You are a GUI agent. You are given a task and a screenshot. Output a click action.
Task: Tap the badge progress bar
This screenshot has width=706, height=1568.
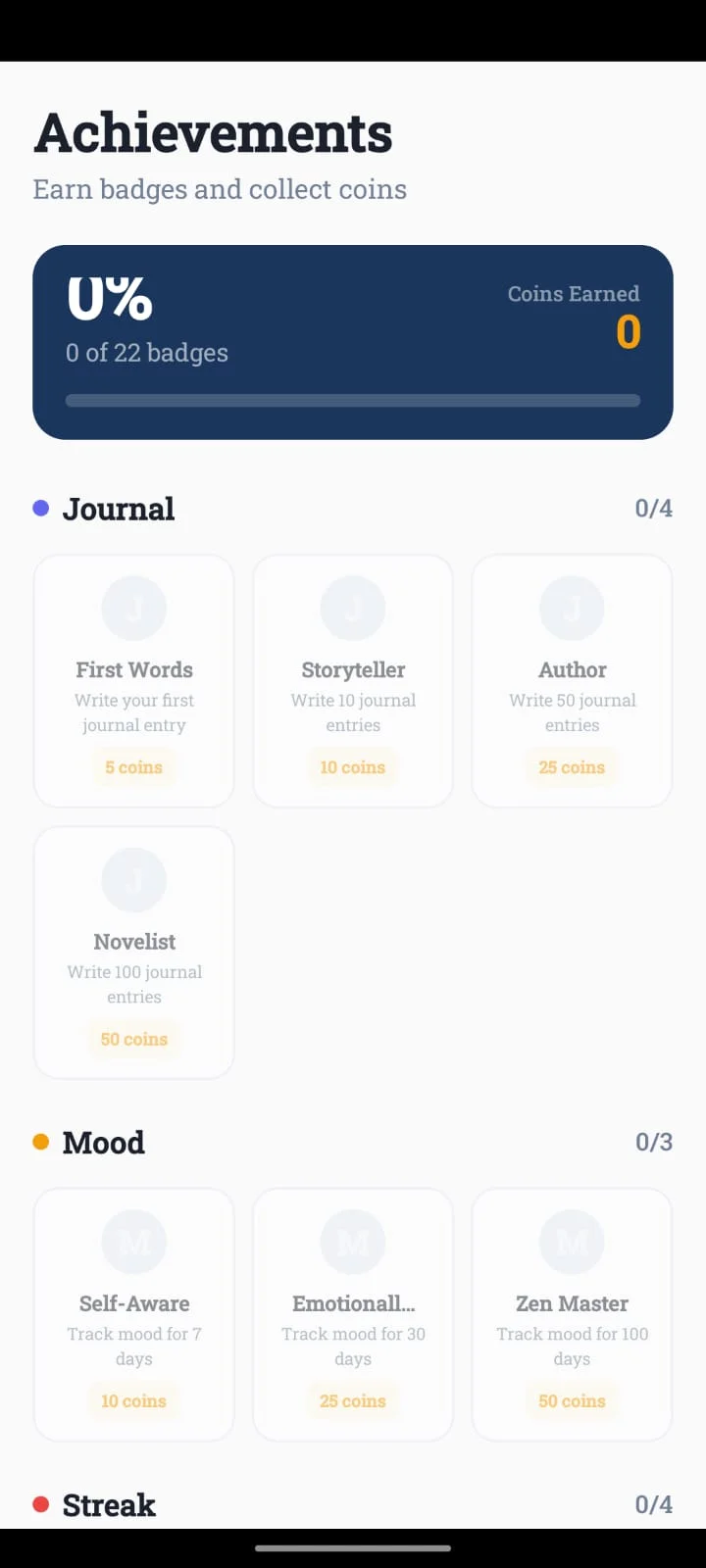point(353,400)
